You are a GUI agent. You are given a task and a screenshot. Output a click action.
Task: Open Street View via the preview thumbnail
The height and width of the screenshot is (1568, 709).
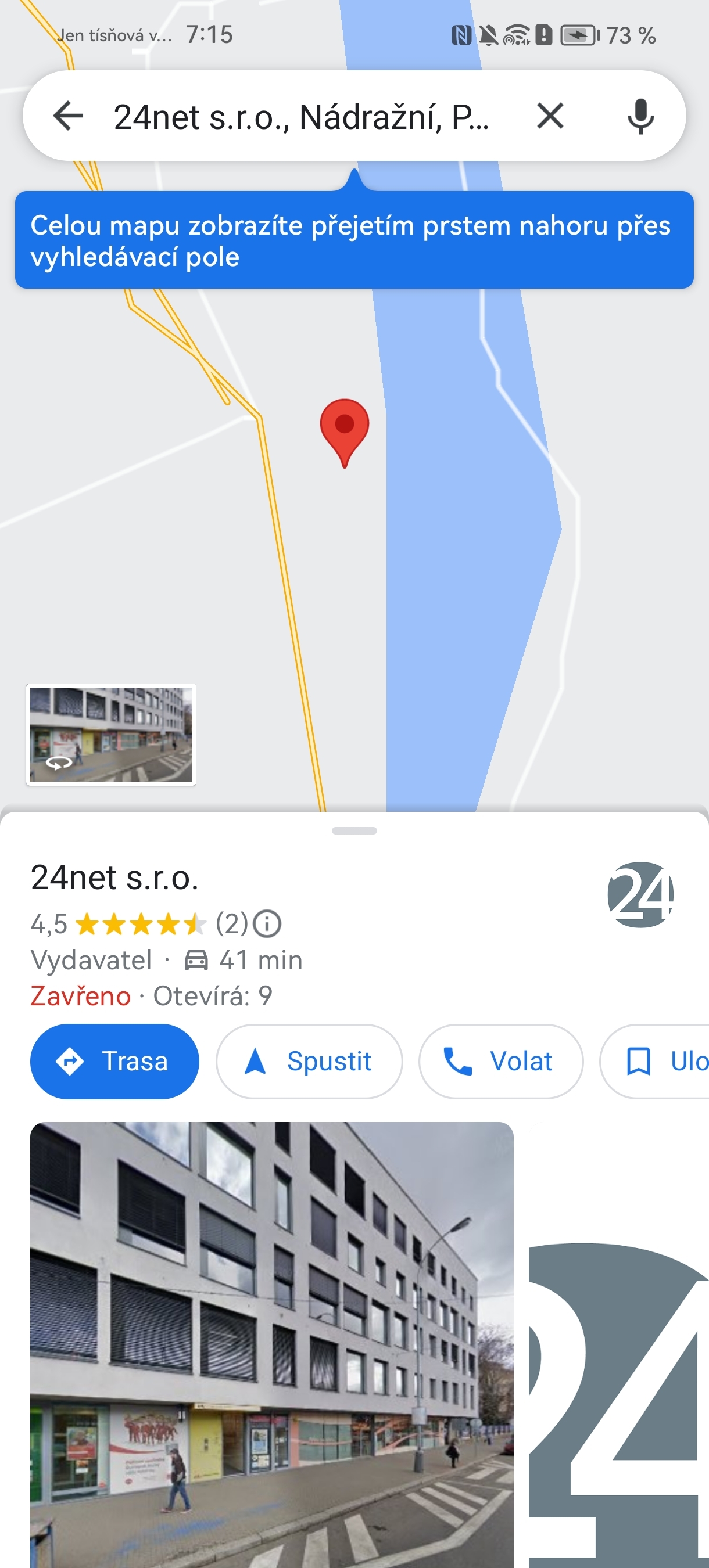[x=111, y=734]
